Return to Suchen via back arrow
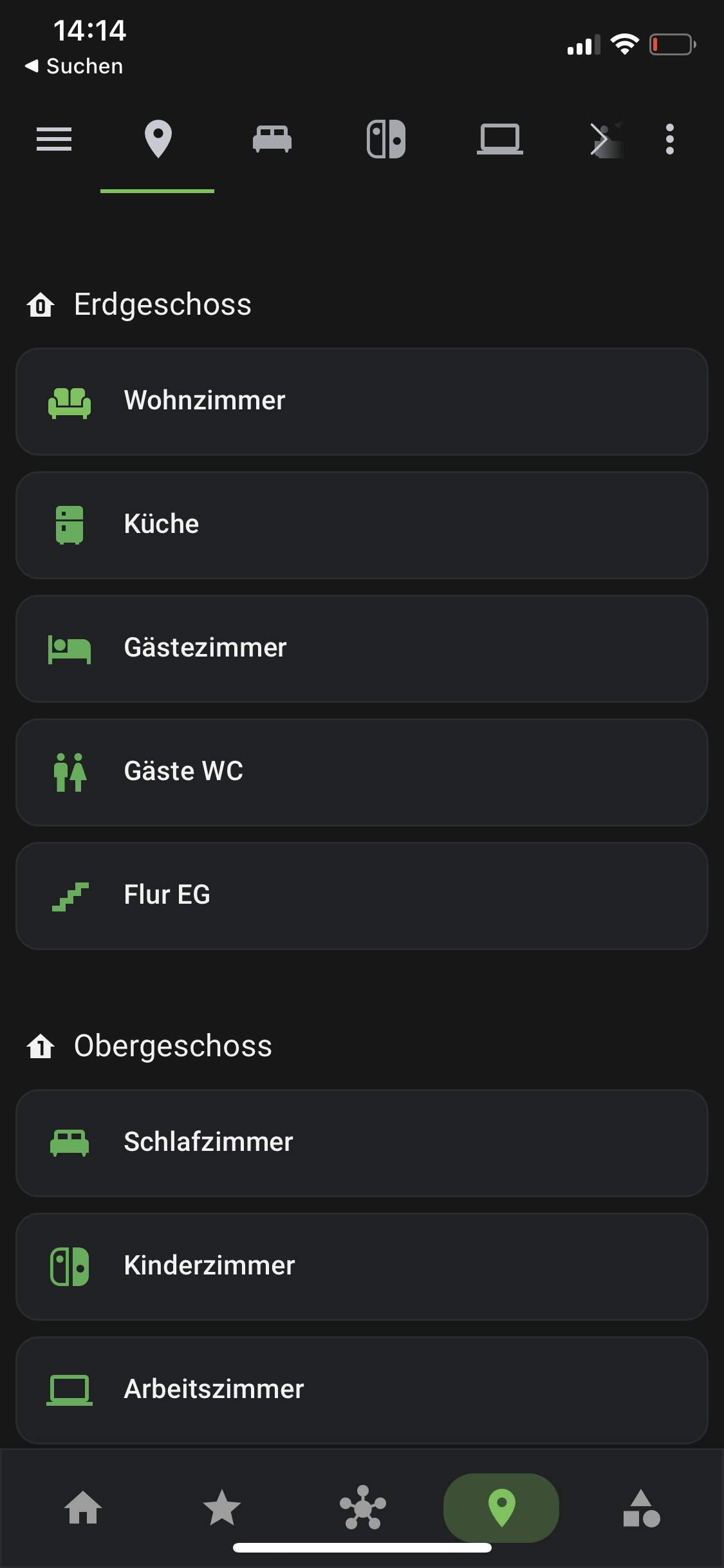The width and height of the screenshot is (724, 1568). pyautogui.click(x=73, y=66)
